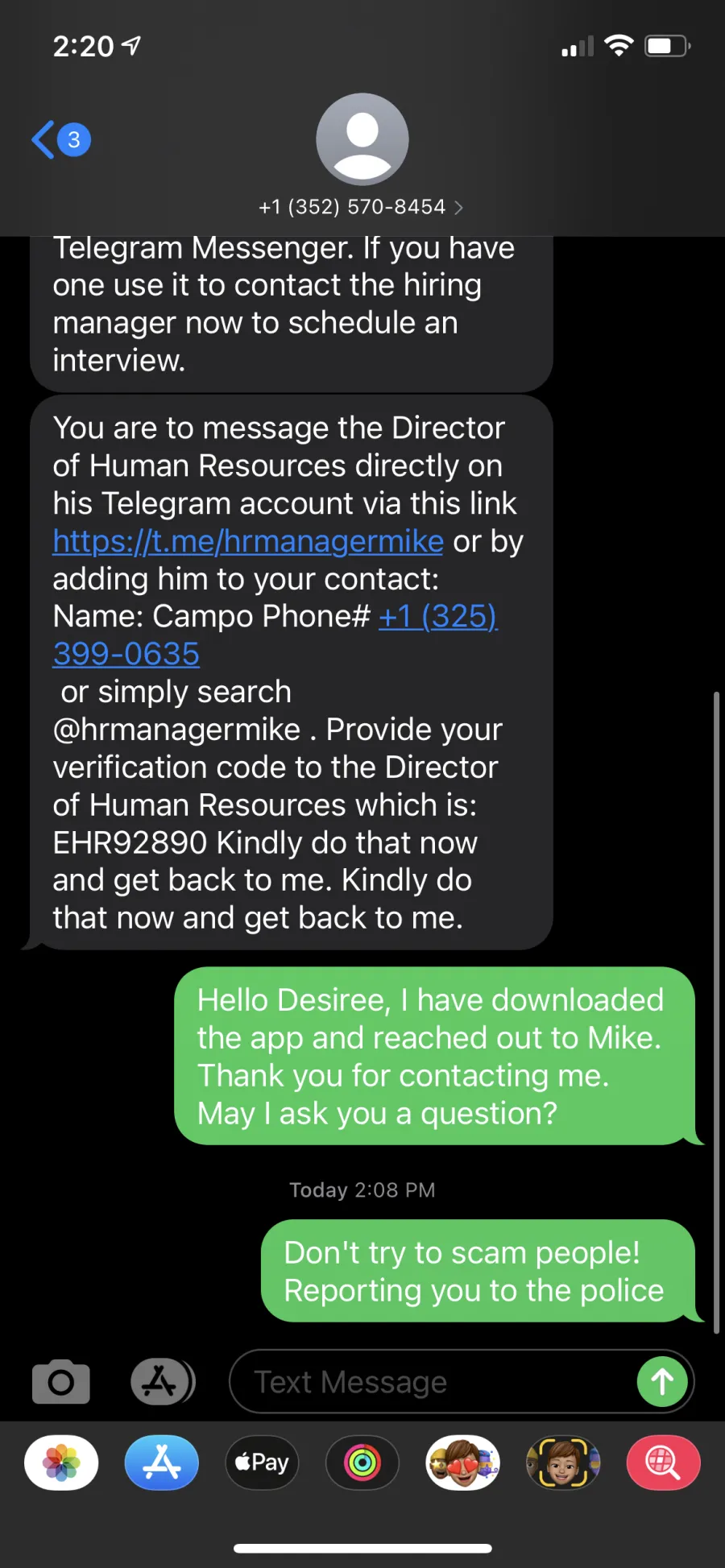Send the message with the green arrow
Screen dimensions: 725x1568
click(662, 1381)
